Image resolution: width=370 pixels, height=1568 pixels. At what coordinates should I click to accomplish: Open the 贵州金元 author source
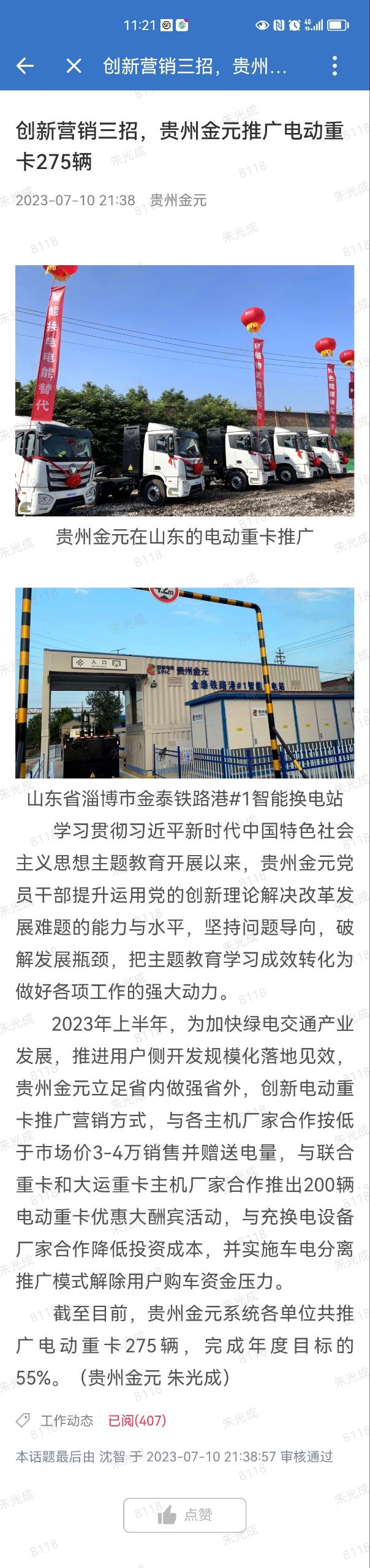tap(178, 200)
